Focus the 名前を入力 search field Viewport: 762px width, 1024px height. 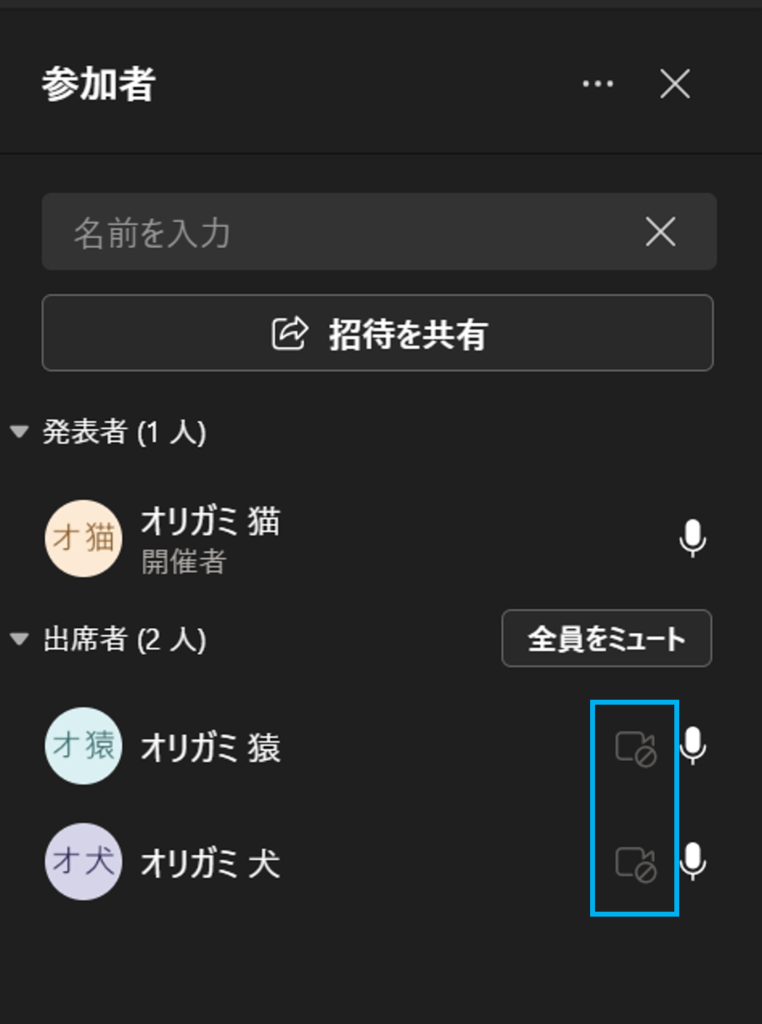click(340, 233)
